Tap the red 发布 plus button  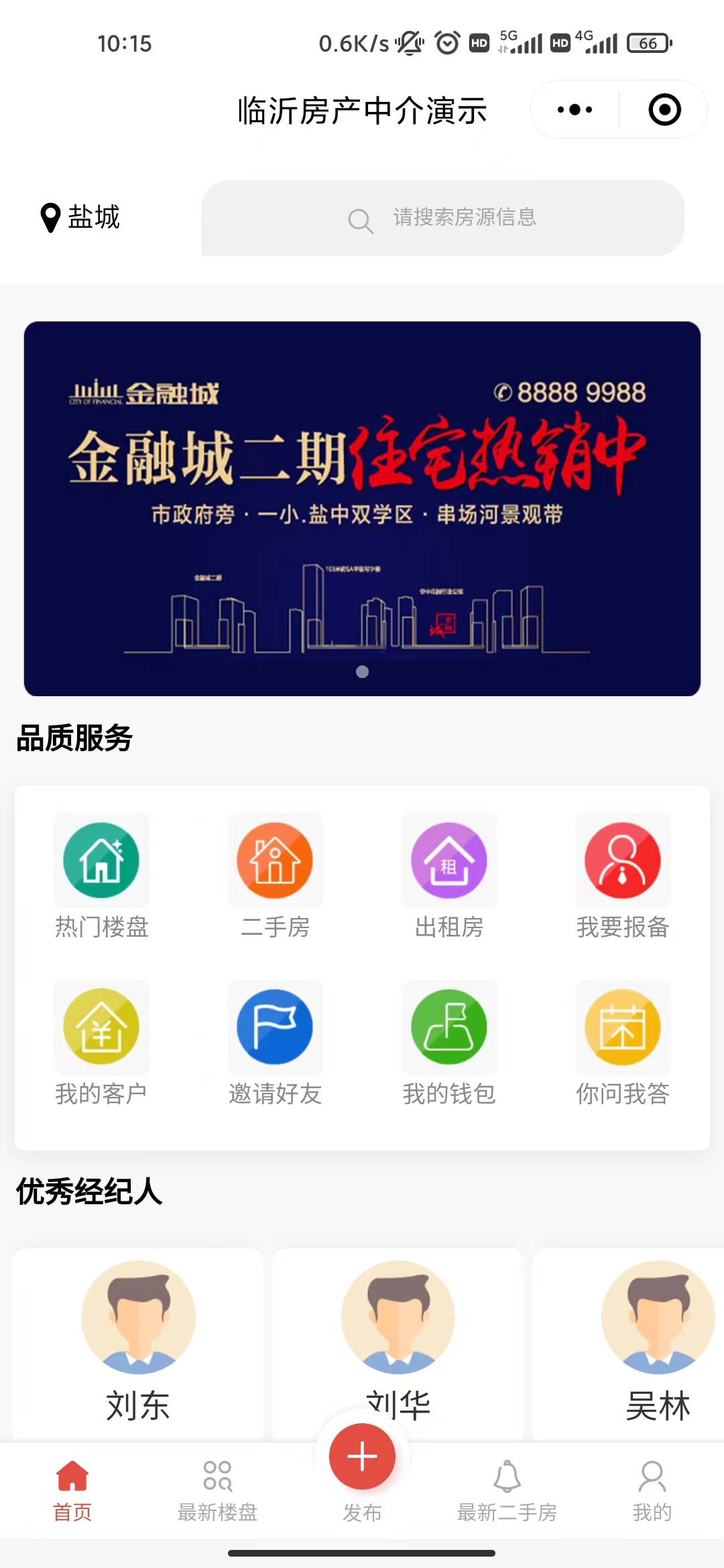(x=362, y=1457)
